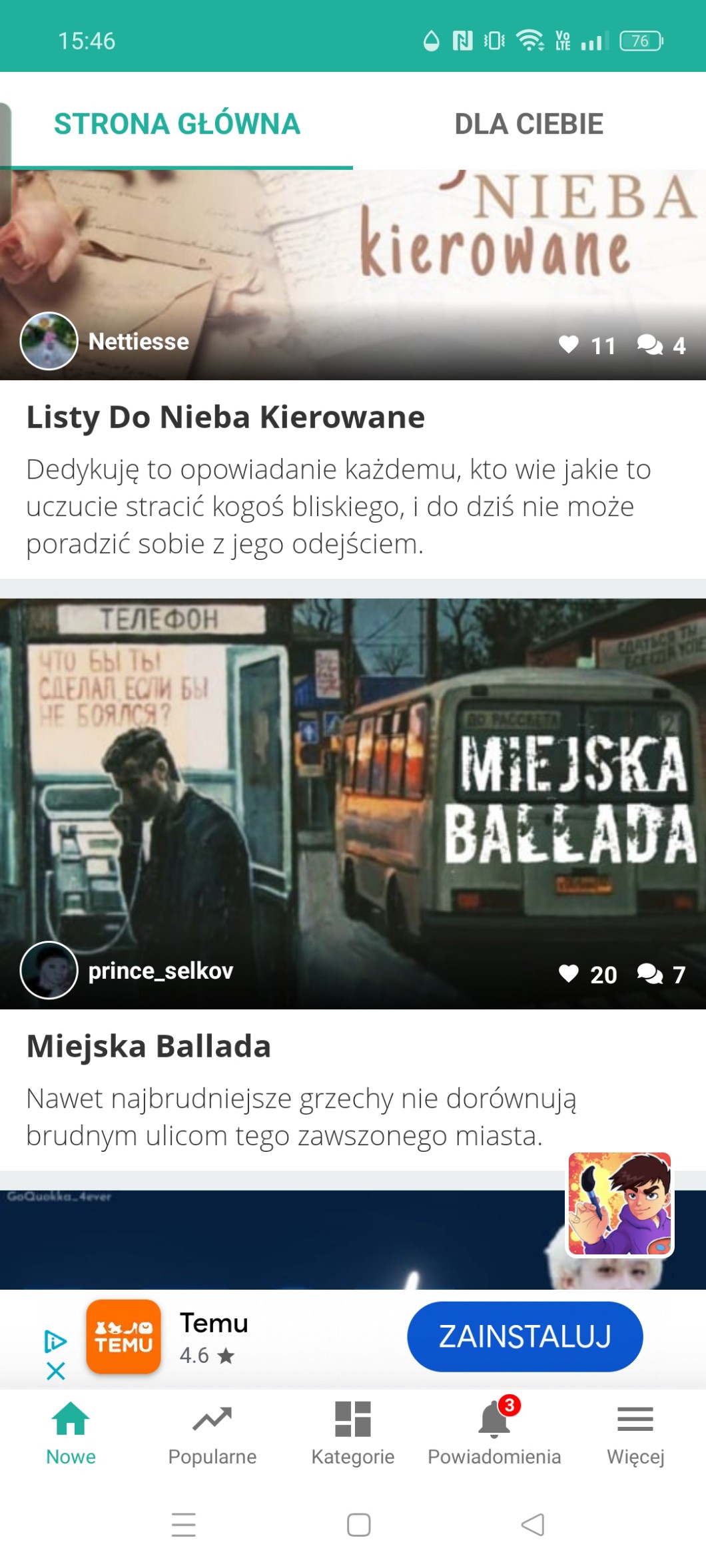Open the Kategorie tab
706x1568 pixels.
click(353, 1432)
